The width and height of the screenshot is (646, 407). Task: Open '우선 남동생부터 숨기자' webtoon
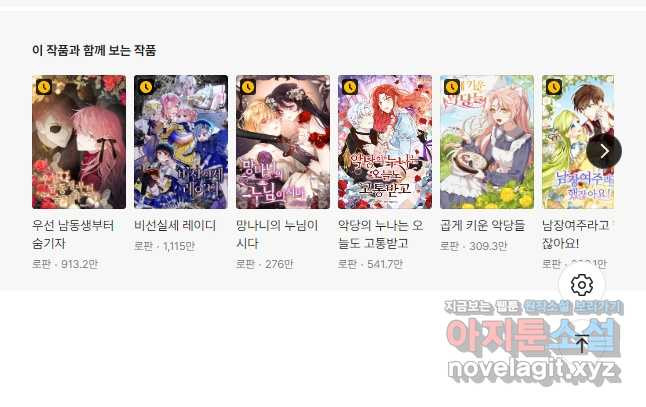tap(79, 142)
